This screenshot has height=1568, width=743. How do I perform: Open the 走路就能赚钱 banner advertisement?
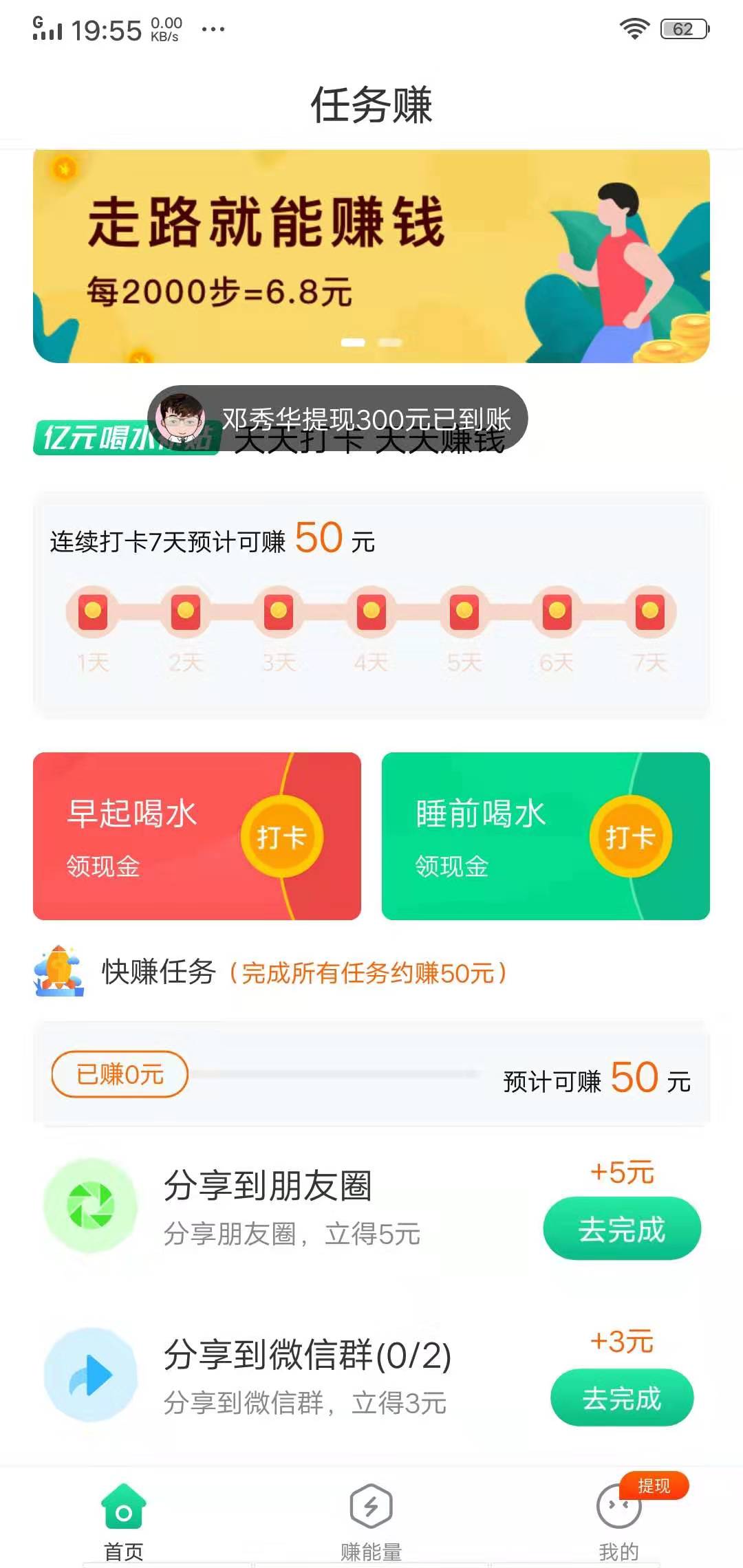(x=371, y=254)
